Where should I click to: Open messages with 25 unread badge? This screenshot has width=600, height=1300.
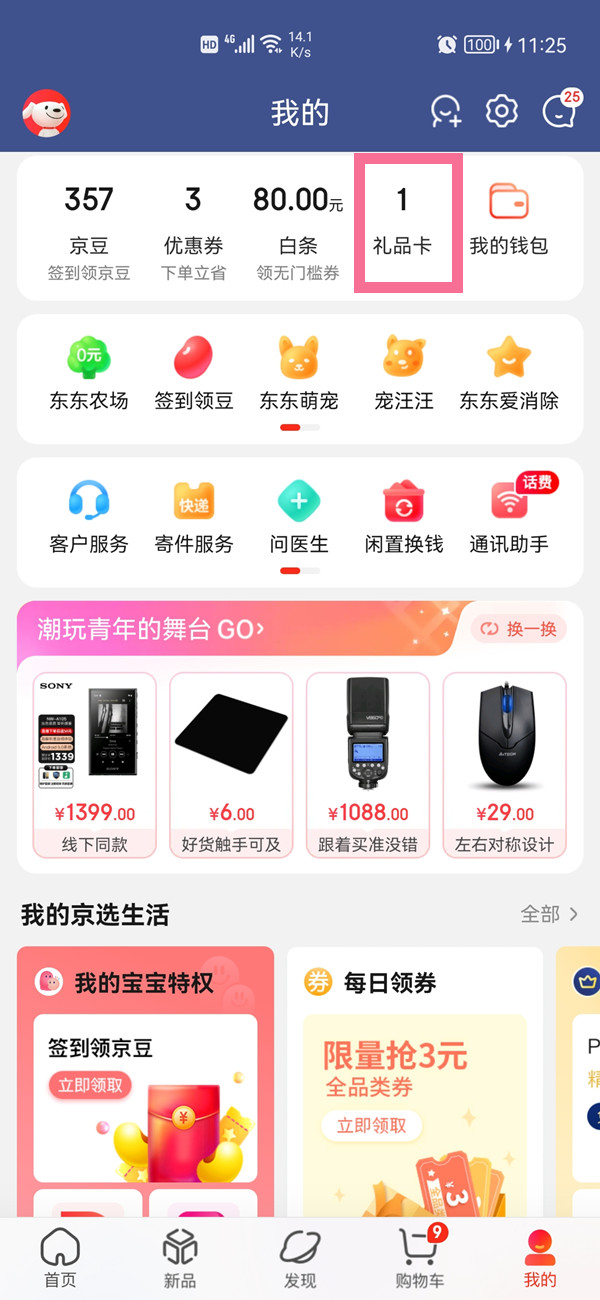pos(558,111)
